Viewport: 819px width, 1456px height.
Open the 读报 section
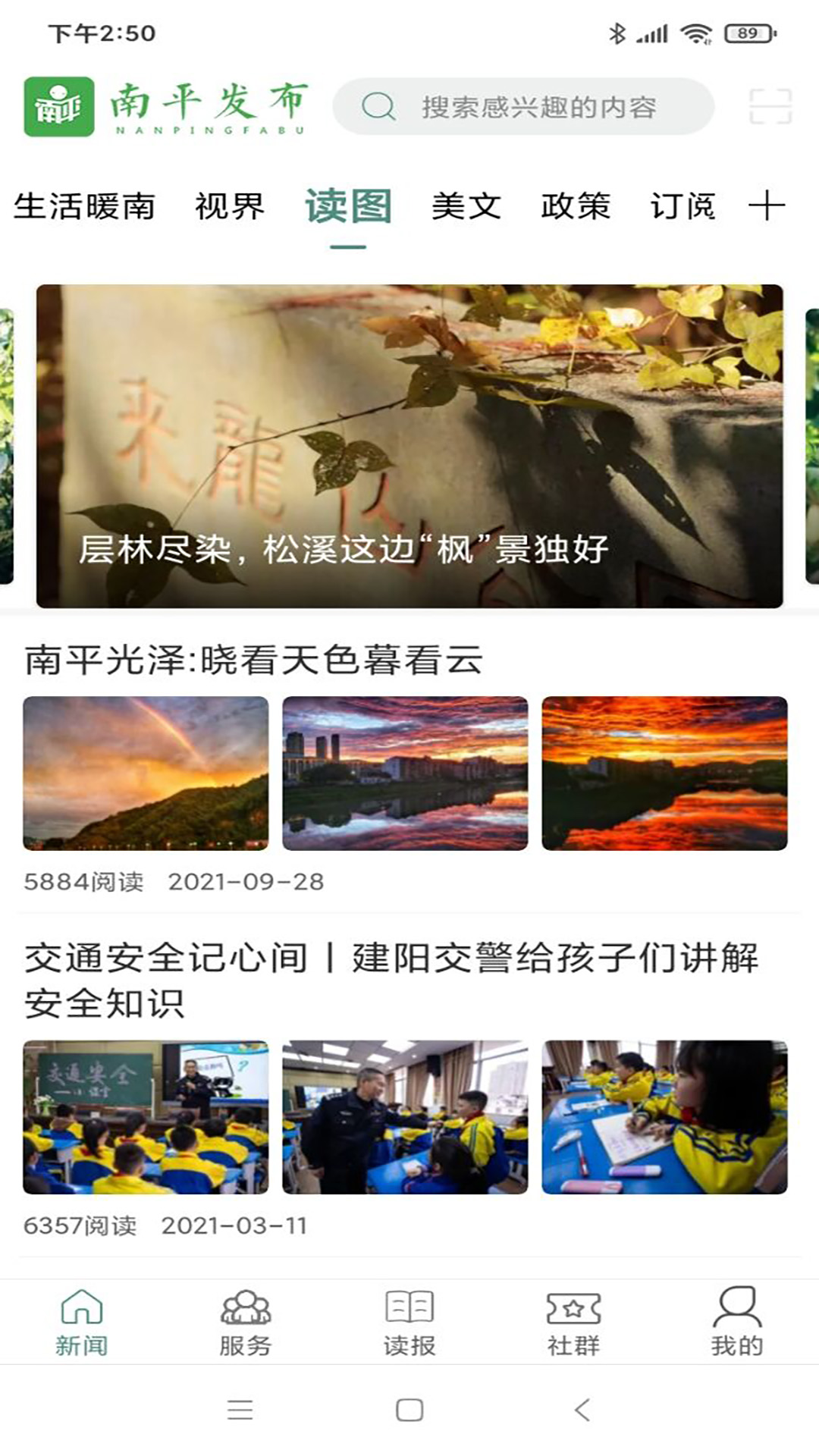tap(409, 1323)
